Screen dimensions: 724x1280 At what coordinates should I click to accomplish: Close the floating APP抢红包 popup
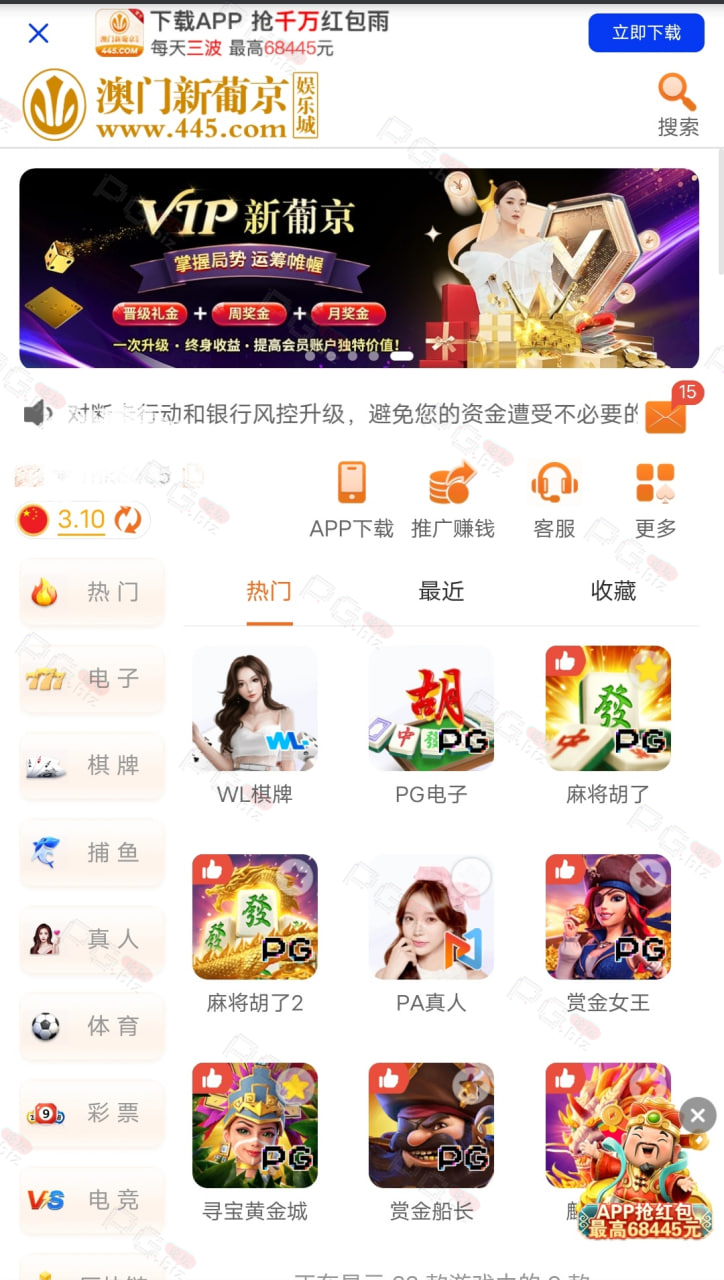point(697,1114)
